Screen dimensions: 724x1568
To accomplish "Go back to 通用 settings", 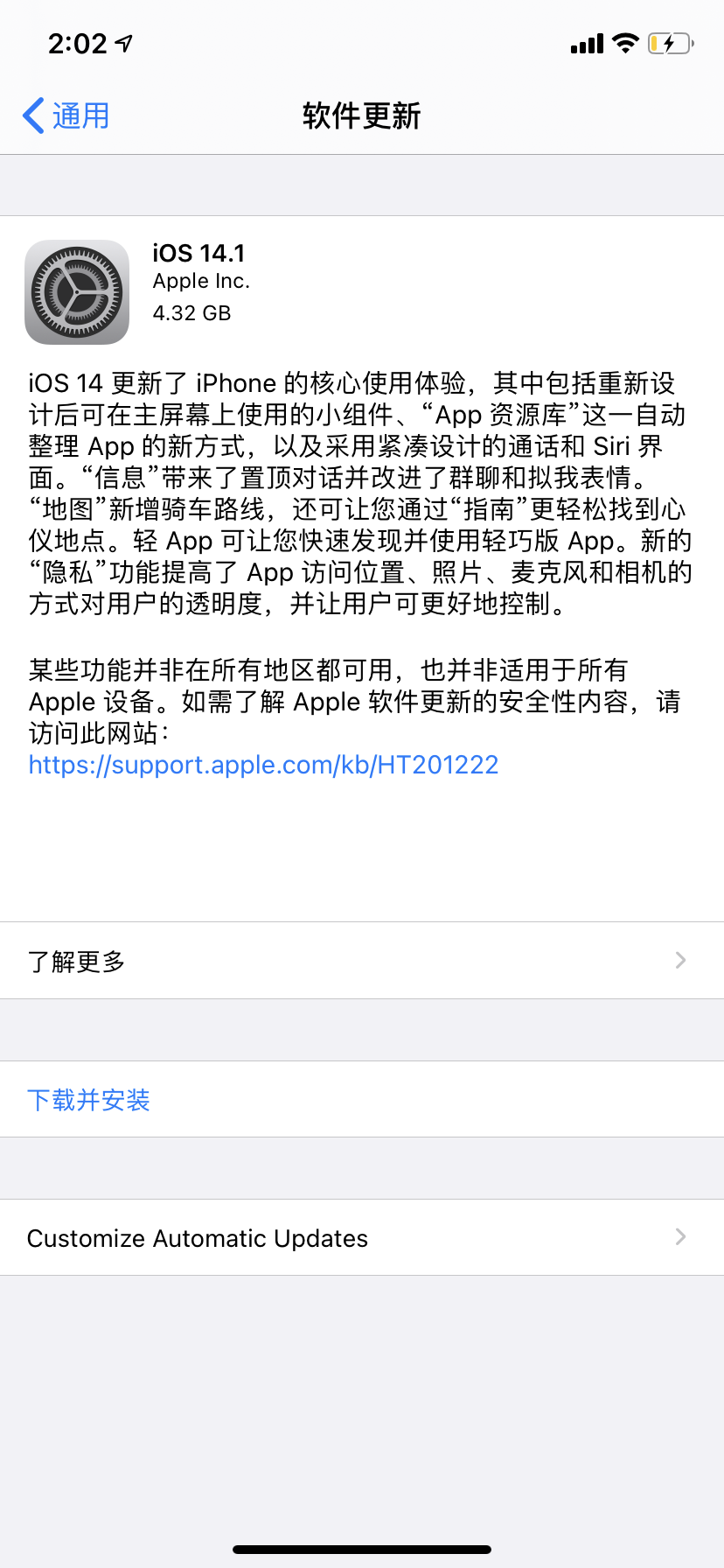I will click(66, 115).
